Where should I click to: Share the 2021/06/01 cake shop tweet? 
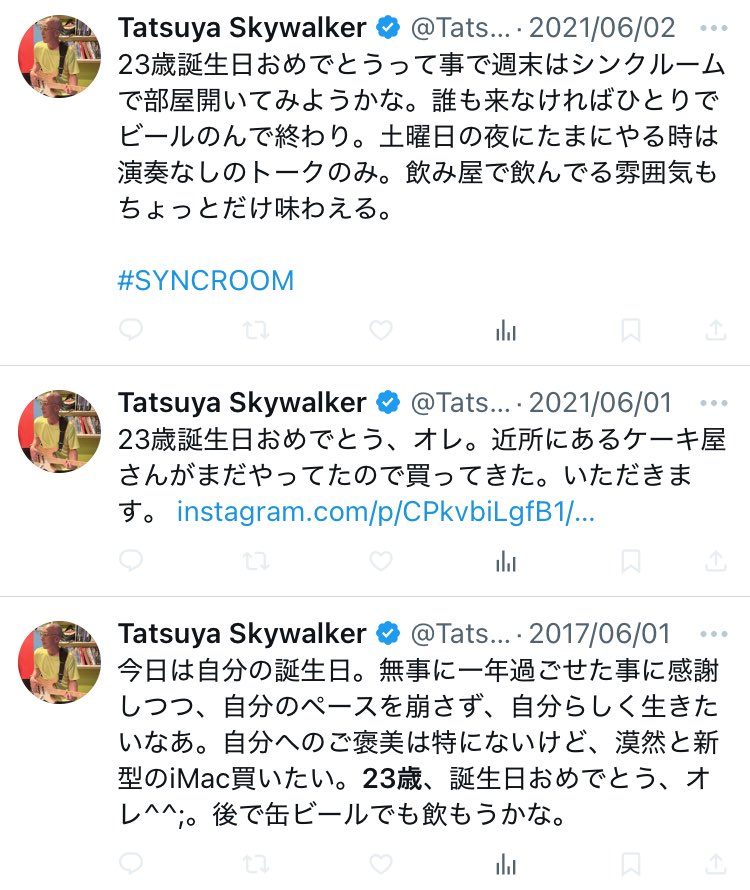pos(716,562)
